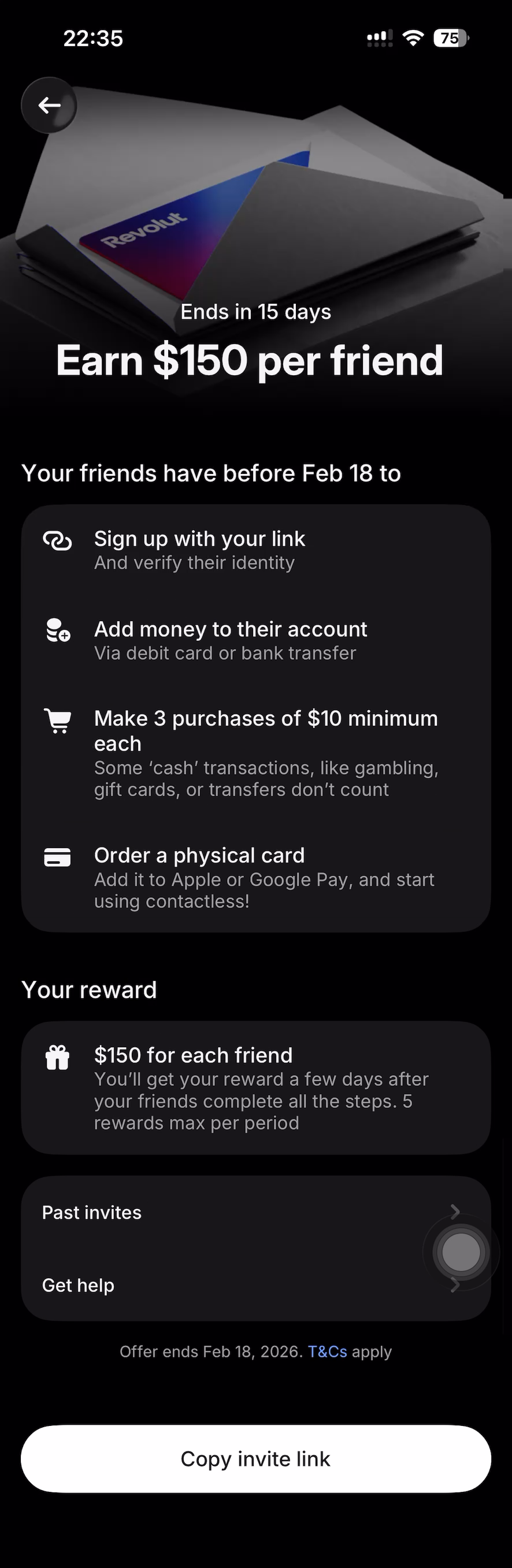
Task: Tap the floating AssistiveTouch button
Action: click(x=461, y=1252)
